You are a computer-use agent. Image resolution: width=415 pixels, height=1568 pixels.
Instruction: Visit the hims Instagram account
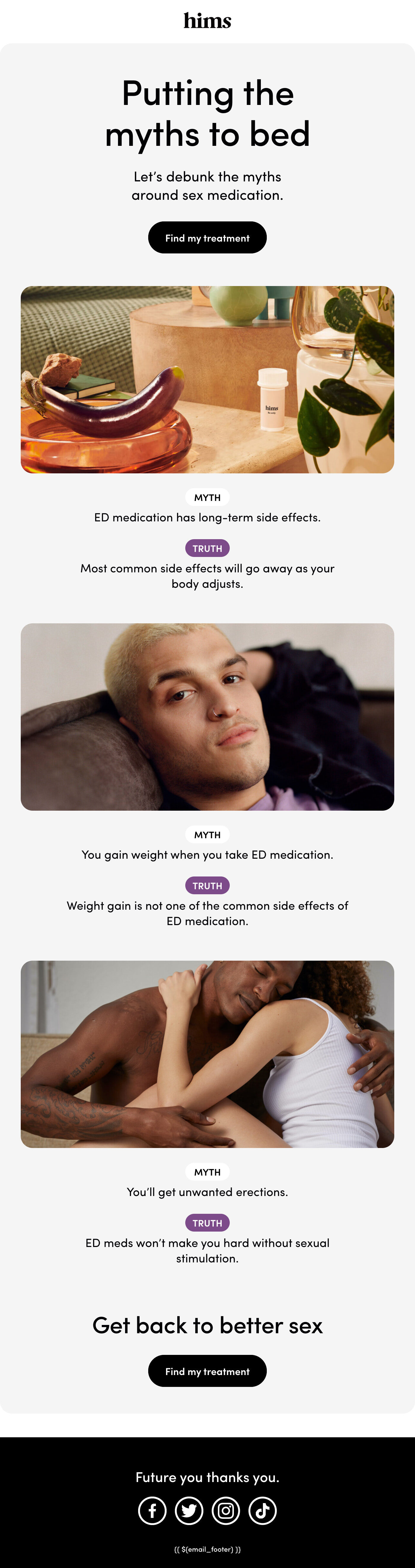[226, 1510]
